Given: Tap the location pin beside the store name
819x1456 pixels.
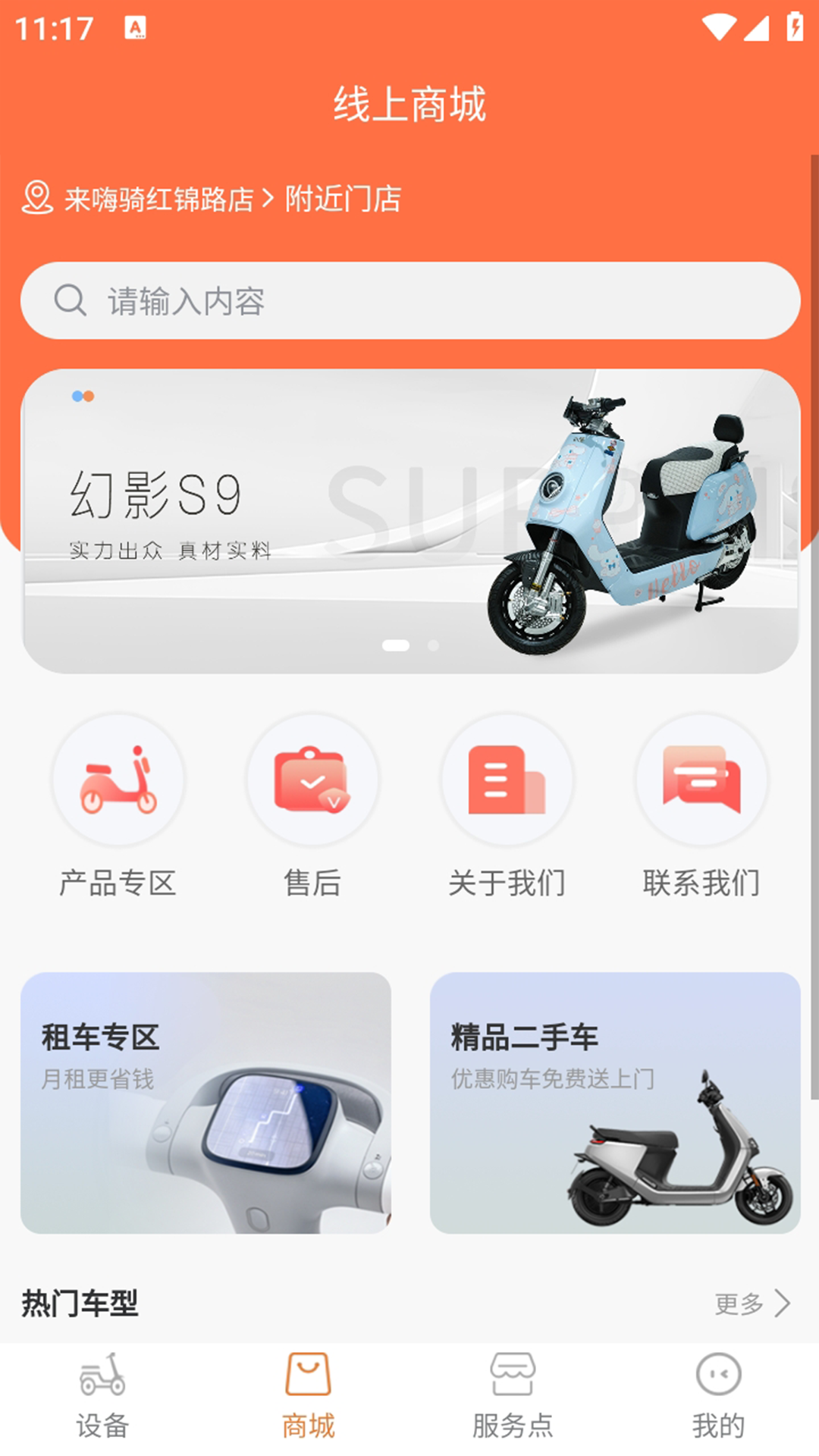Looking at the screenshot, I should [36, 199].
